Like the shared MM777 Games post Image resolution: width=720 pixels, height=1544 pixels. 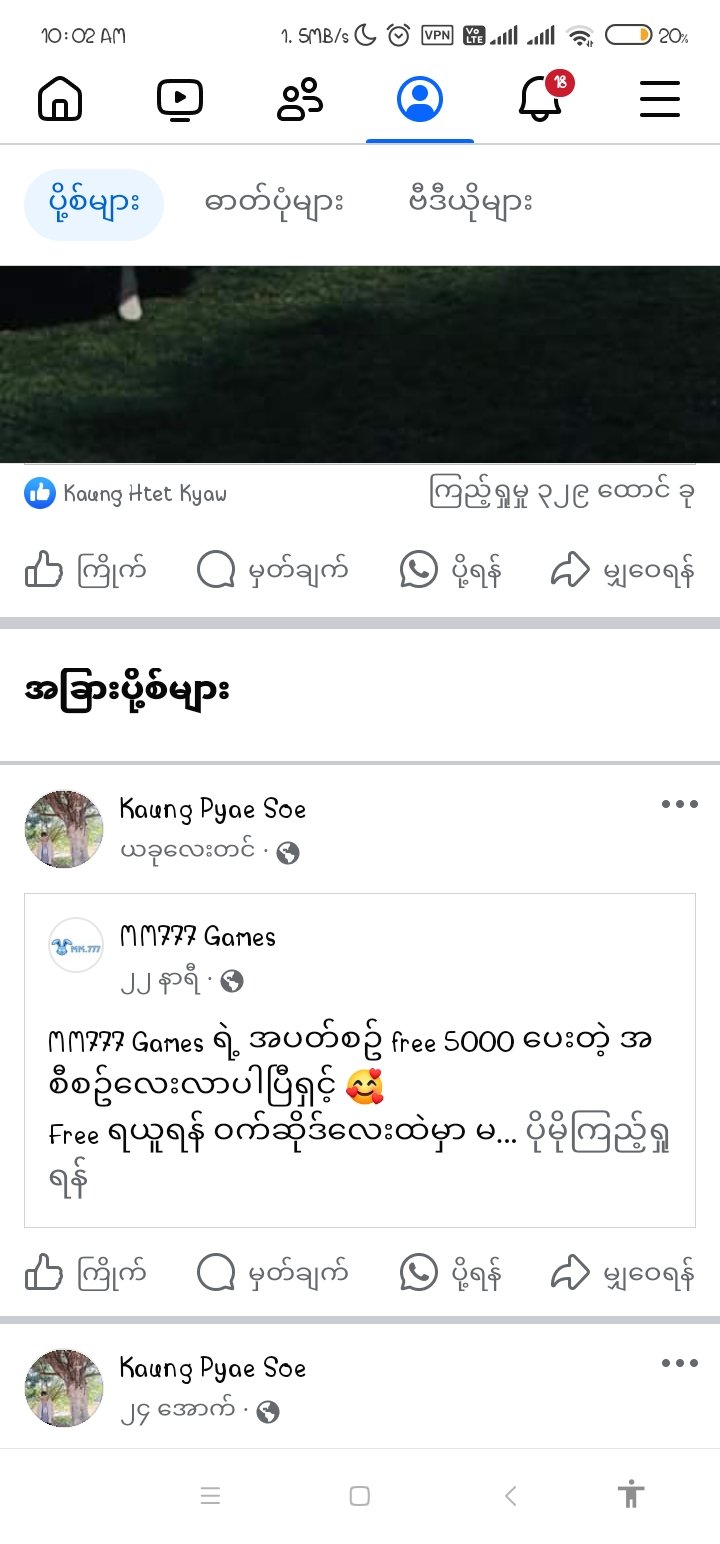pos(85,1273)
